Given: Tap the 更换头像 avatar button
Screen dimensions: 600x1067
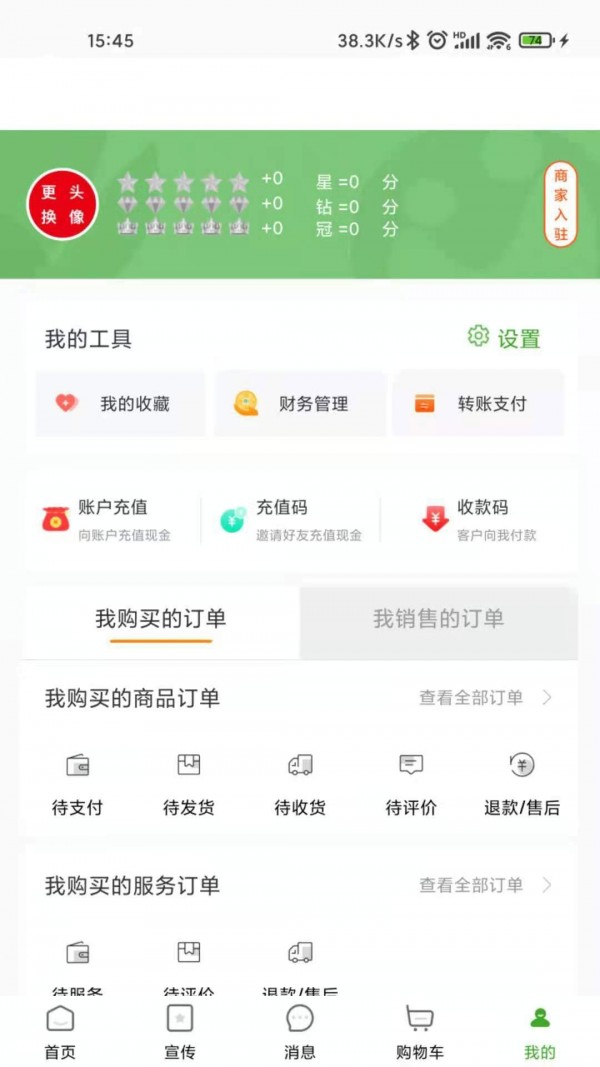Looking at the screenshot, I should (x=63, y=205).
